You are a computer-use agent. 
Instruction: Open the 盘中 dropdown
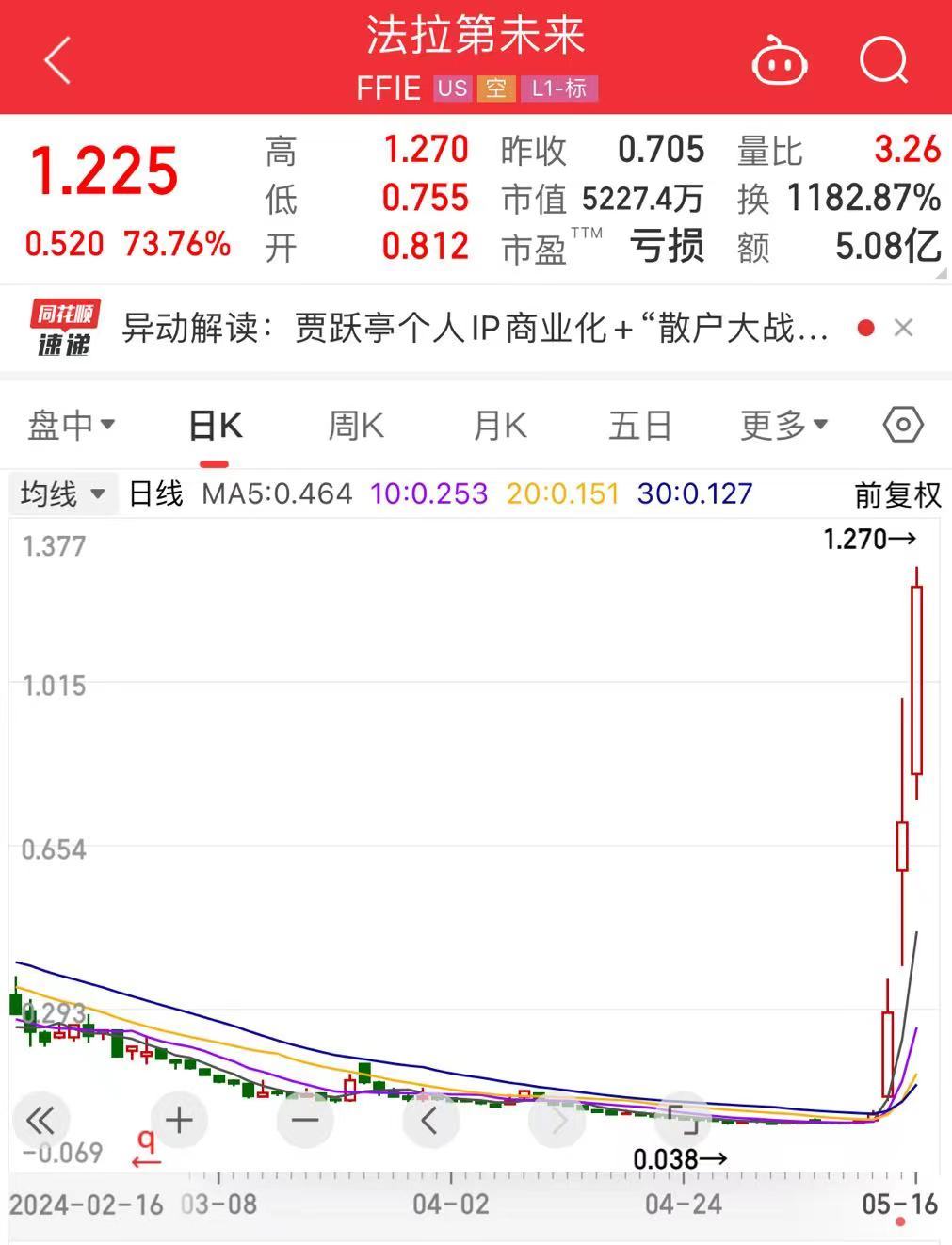pyautogui.click(x=72, y=426)
